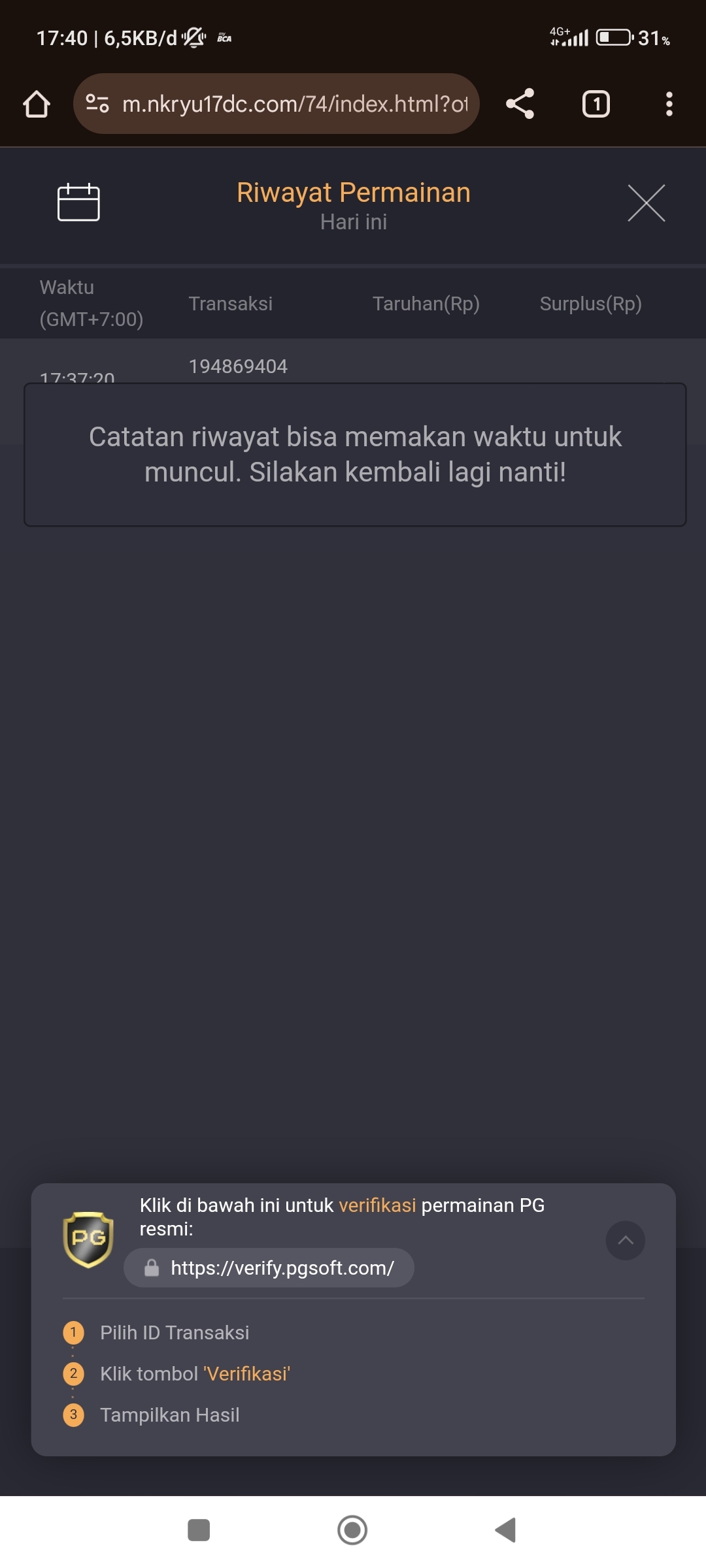Screen dimensions: 706x1568
Task: Open the browser tab switcher
Action: [596, 104]
